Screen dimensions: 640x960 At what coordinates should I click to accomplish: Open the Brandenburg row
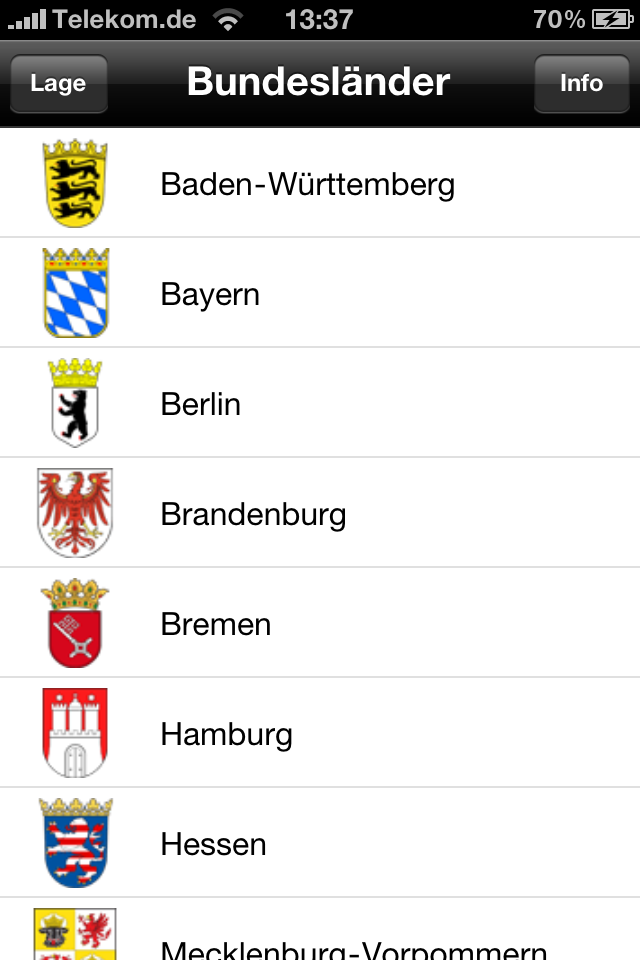253,514
